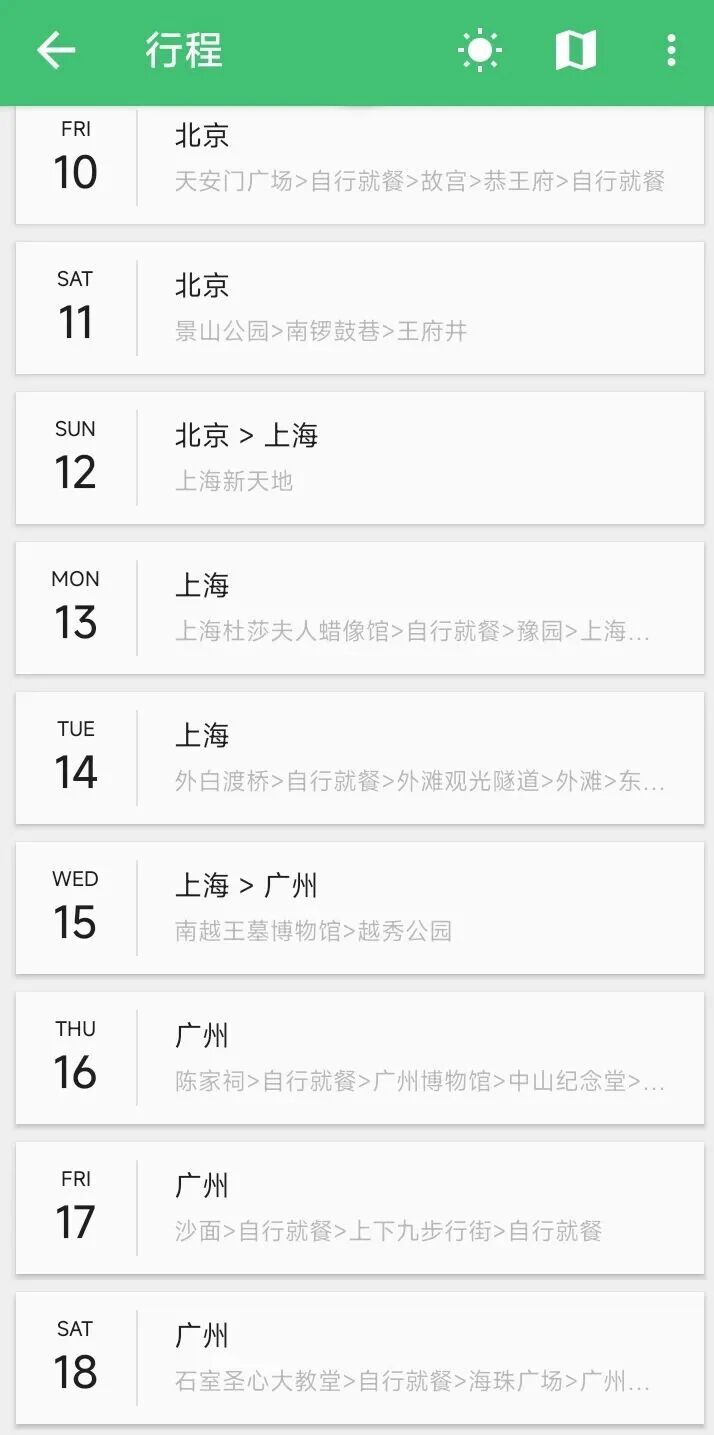The width and height of the screenshot is (714, 1435).
Task: Open Friday 17 Guangzhou itinerary
Action: click(x=360, y=1208)
